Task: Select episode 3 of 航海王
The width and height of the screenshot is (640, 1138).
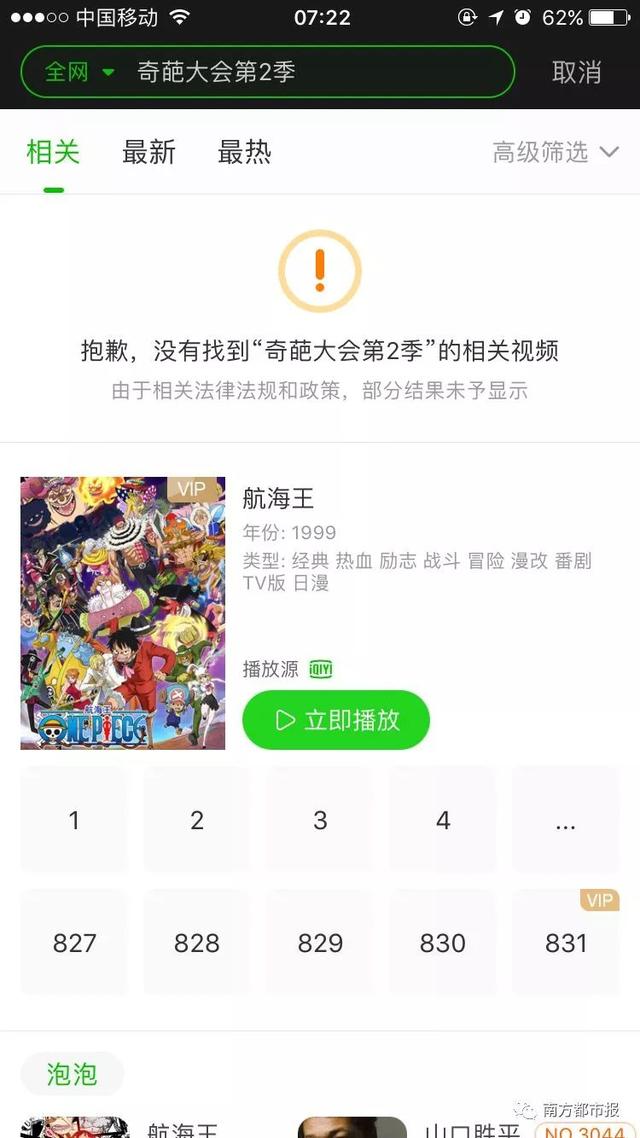Action: click(x=320, y=821)
